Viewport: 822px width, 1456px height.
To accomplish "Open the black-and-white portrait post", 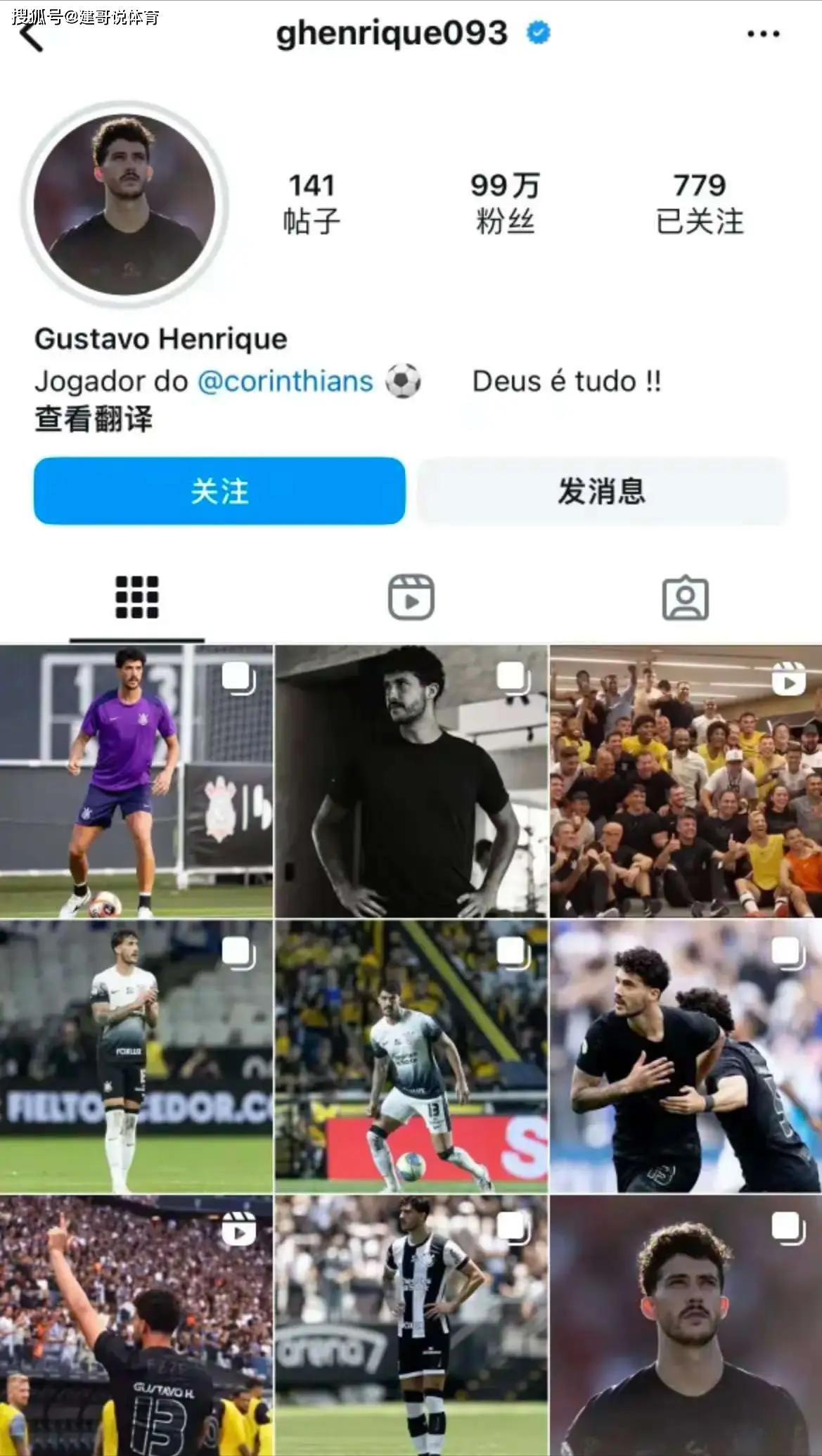I will coord(411,781).
